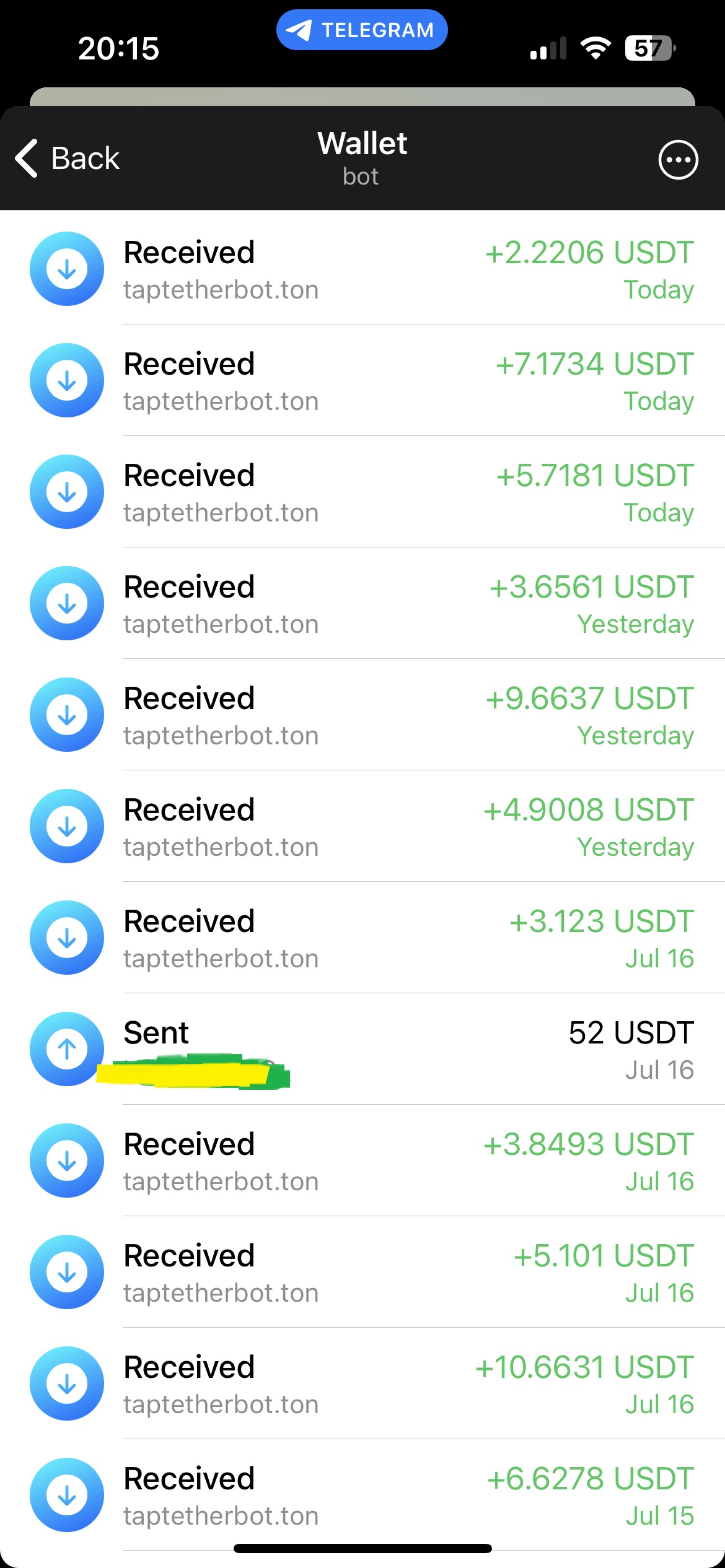The image size is (725, 1568).
Task: Open the +7.1734 USDT received transaction
Action: coord(362,380)
